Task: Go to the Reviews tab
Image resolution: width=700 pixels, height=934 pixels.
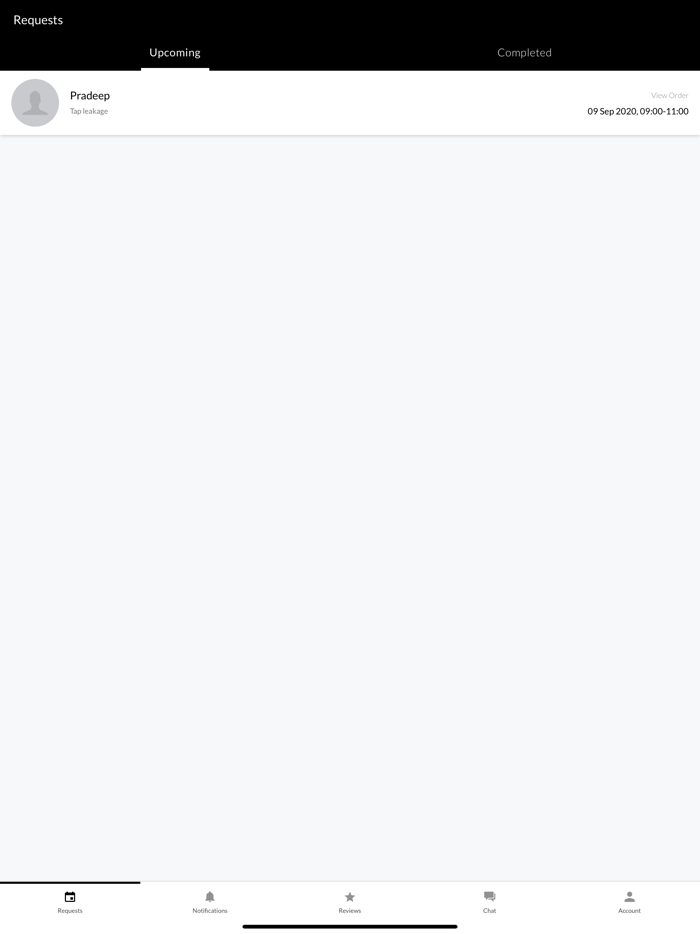Action: tap(350, 902)
